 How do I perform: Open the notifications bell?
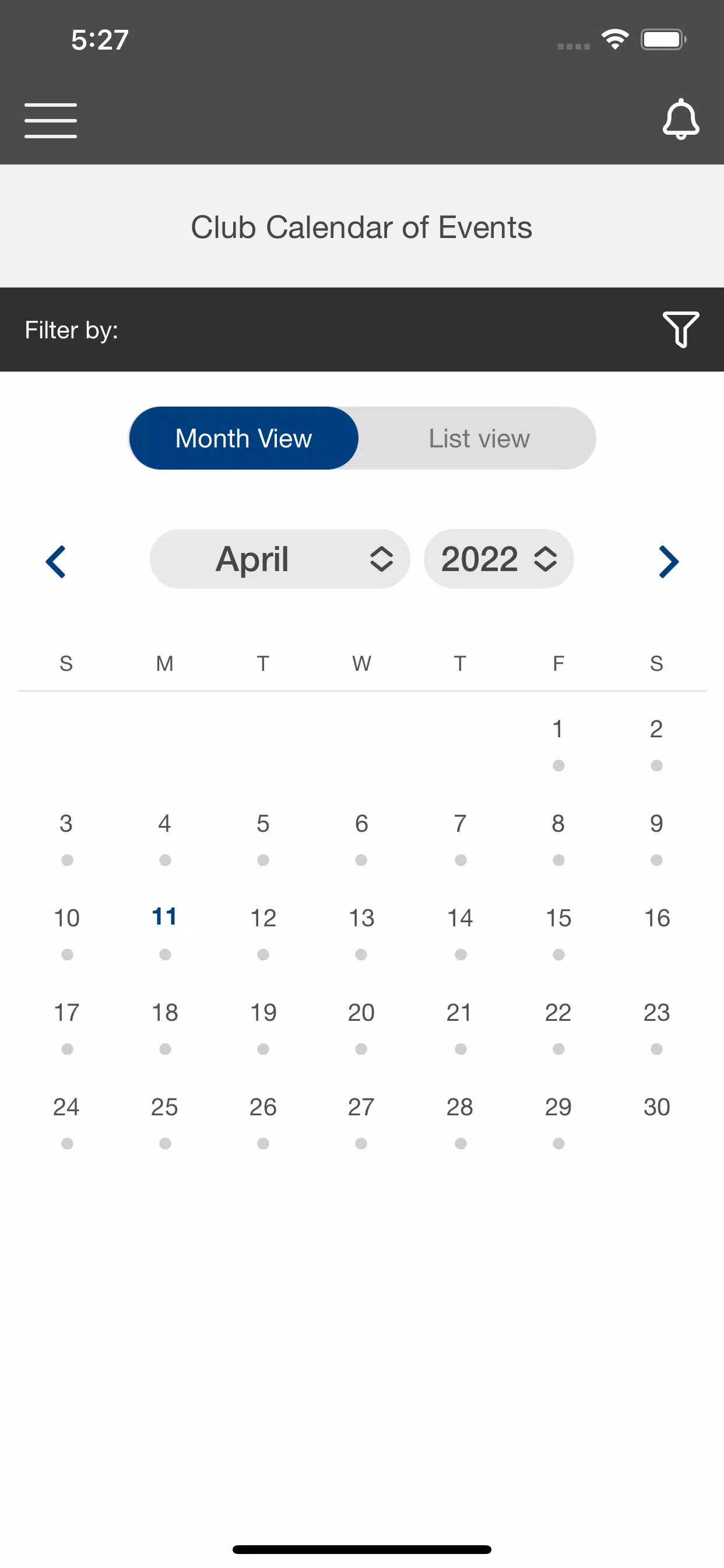(680, 120)
